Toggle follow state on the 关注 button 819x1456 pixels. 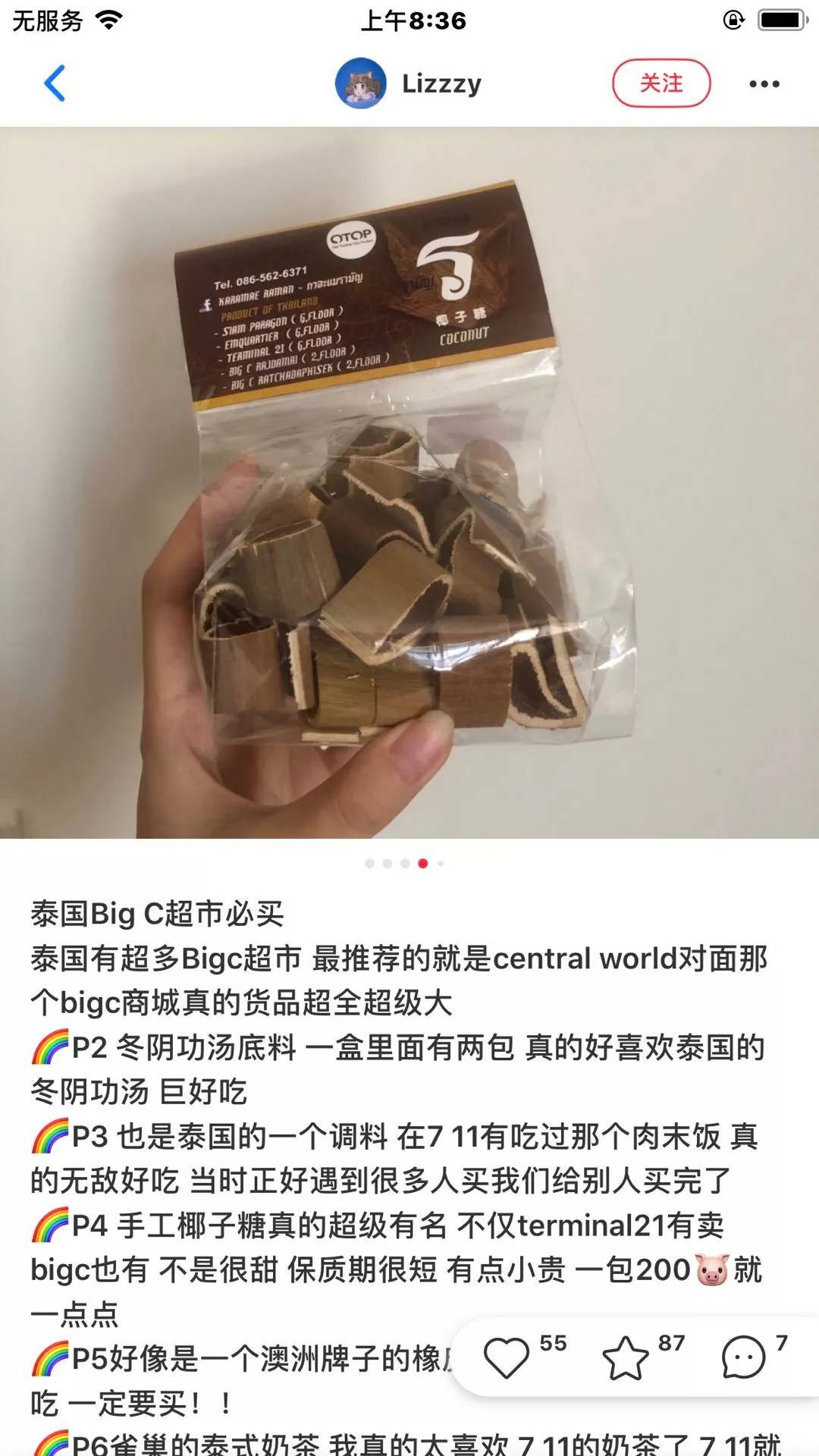pyautogui.click(x=662, y=83)
